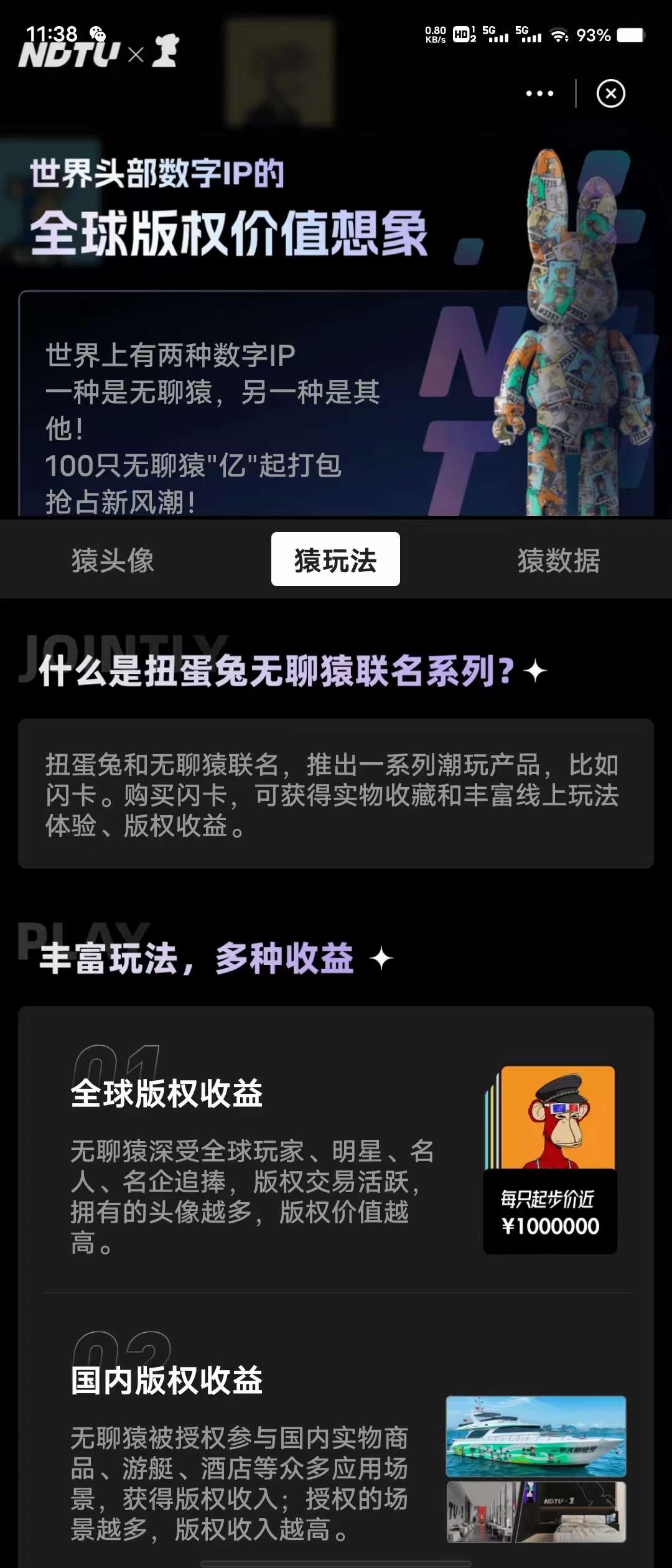Screen dimensions: 672x1568
Task: Select the 猿玩法 tab
Action: 335,559
